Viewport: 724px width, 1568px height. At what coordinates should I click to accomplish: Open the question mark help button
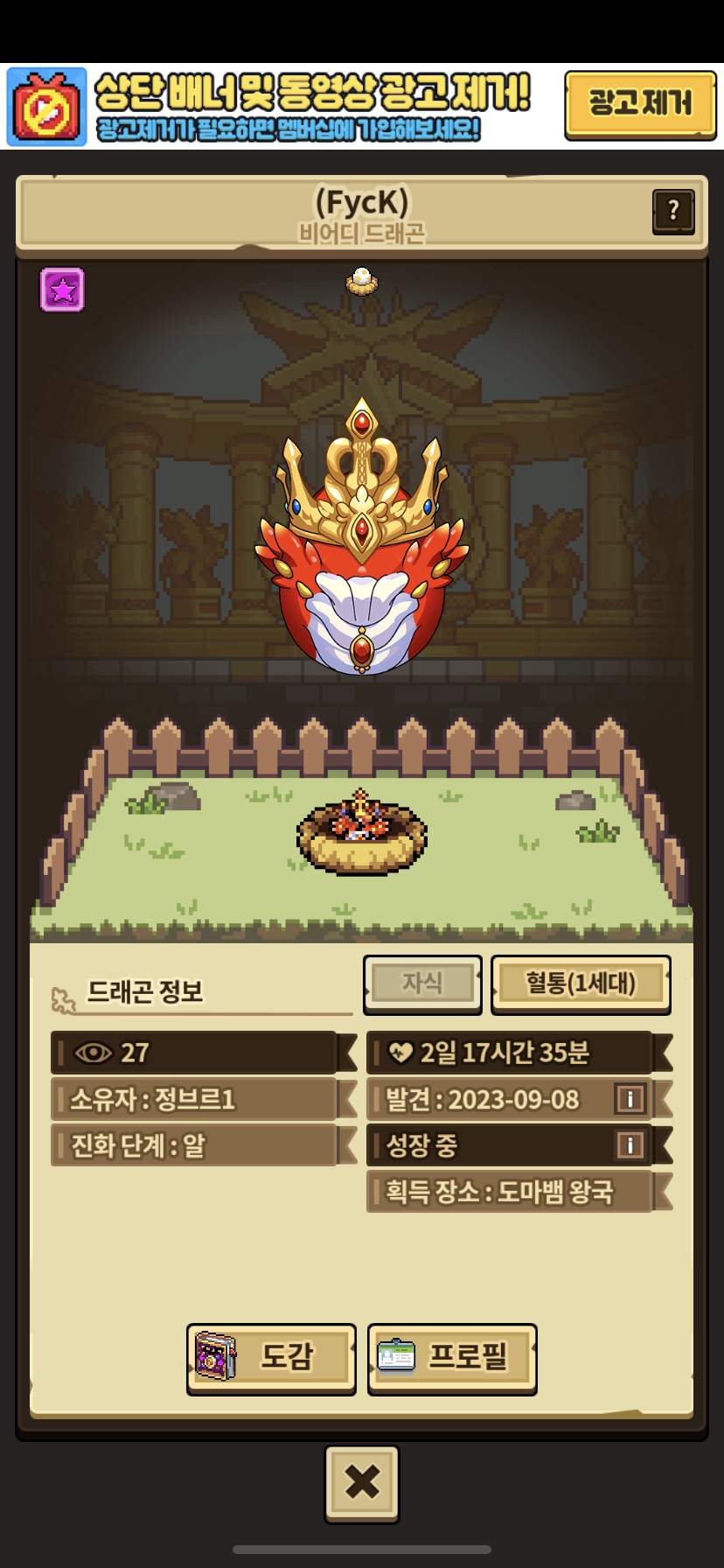pyautogui.click(x=673, y=211)
